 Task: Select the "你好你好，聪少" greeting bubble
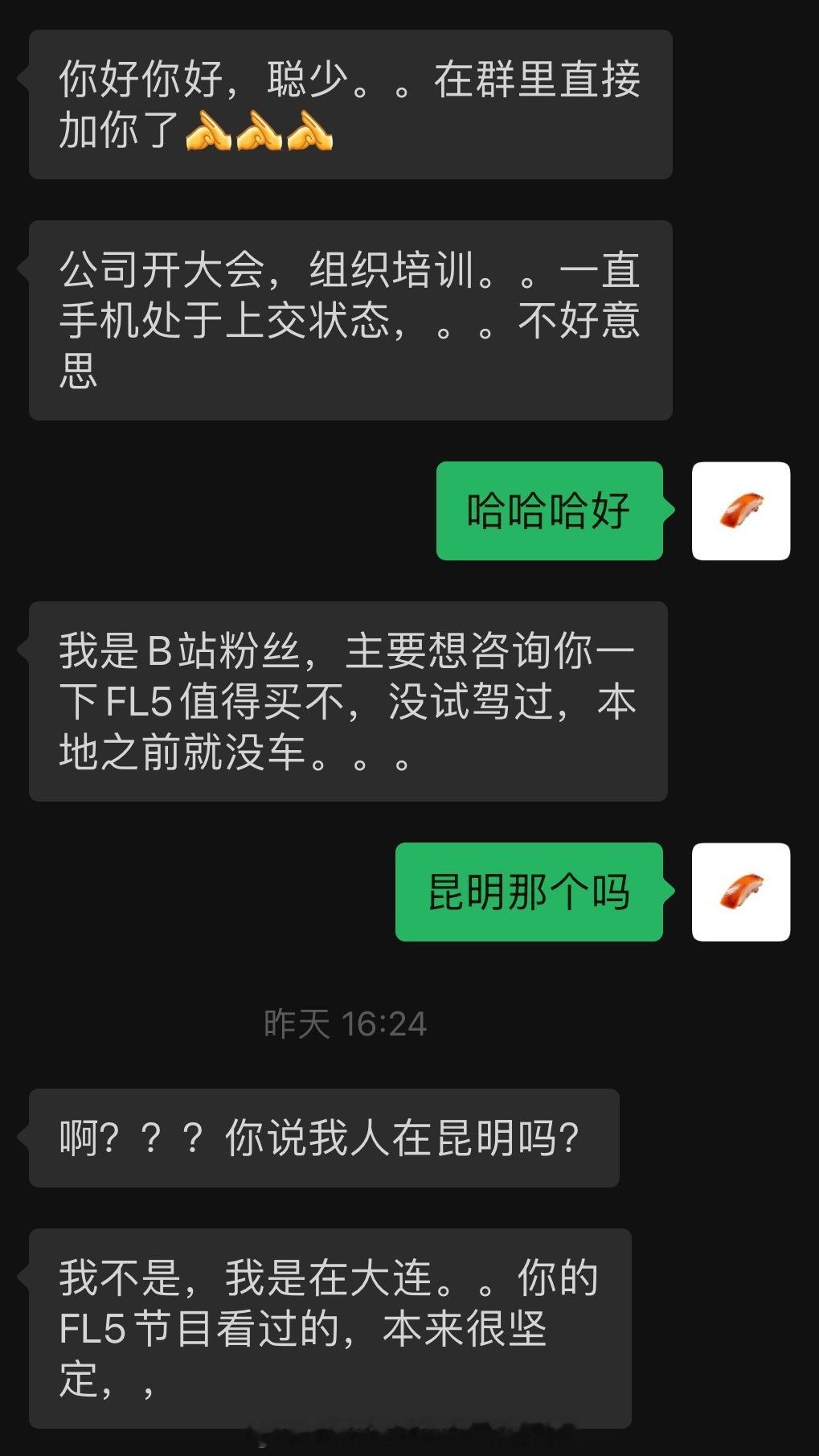tap(347, 105)
